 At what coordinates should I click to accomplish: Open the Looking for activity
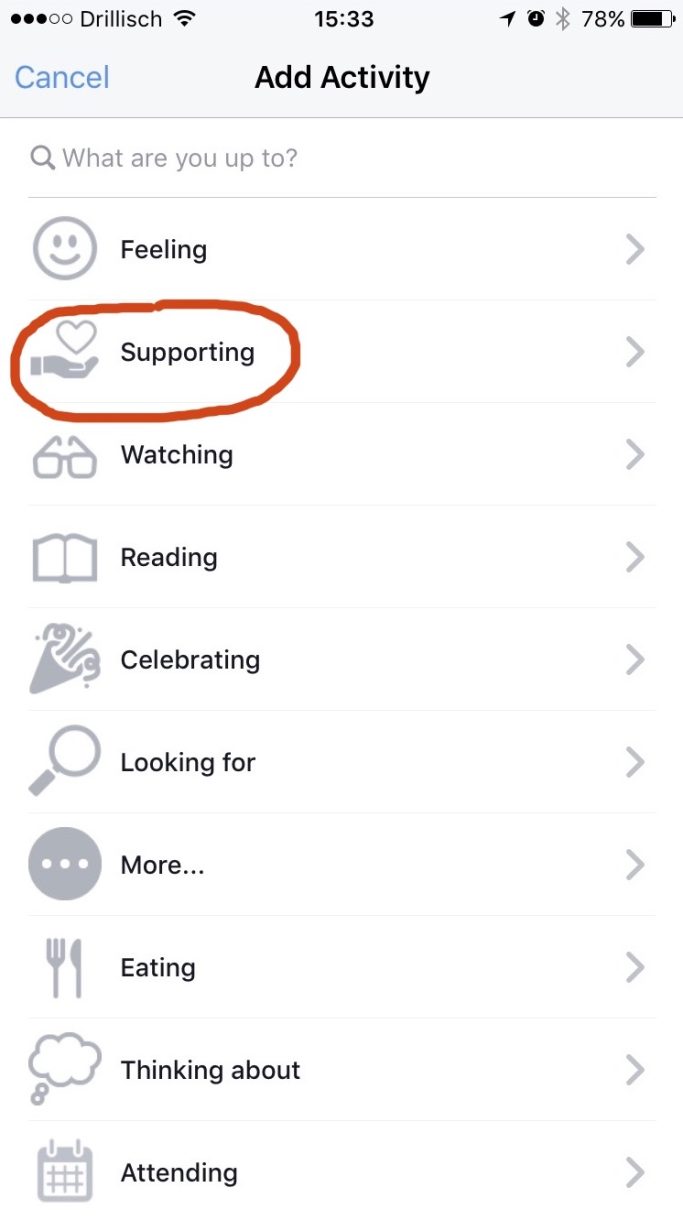click(342, 762)
